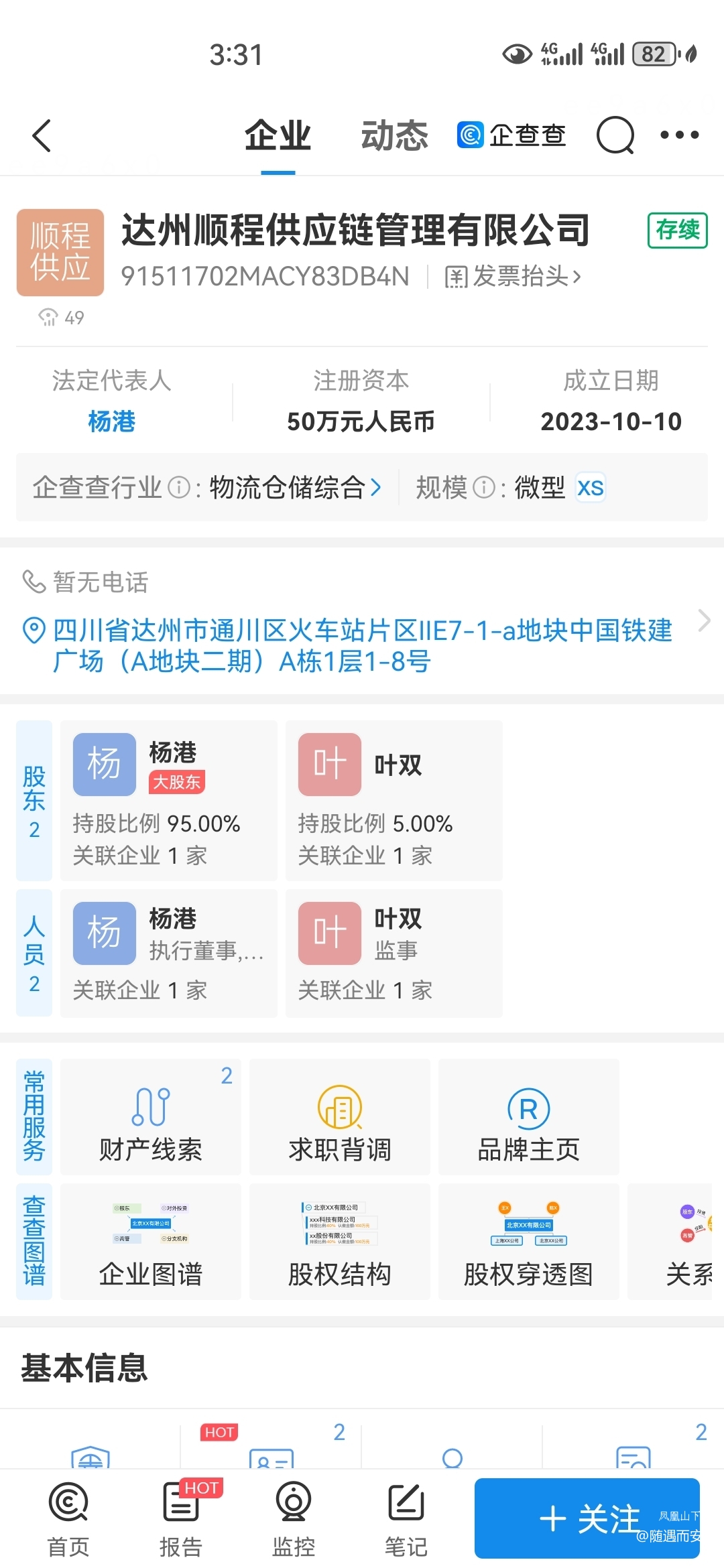
Task: Open 品牌主页 service
Action: pos(529,1117)
